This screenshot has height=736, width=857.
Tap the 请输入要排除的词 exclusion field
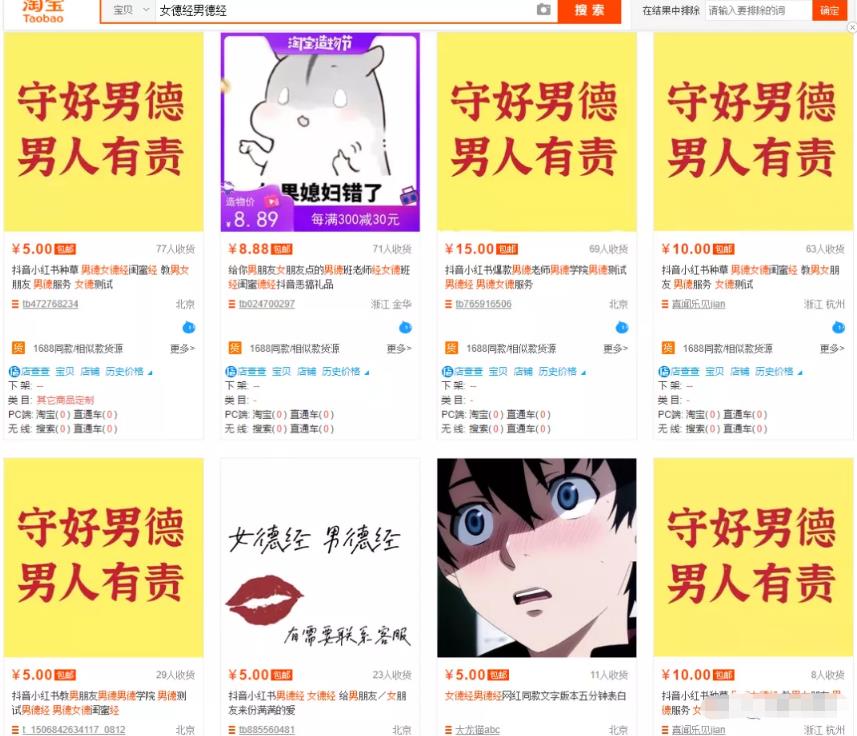(x=757, y=11)
